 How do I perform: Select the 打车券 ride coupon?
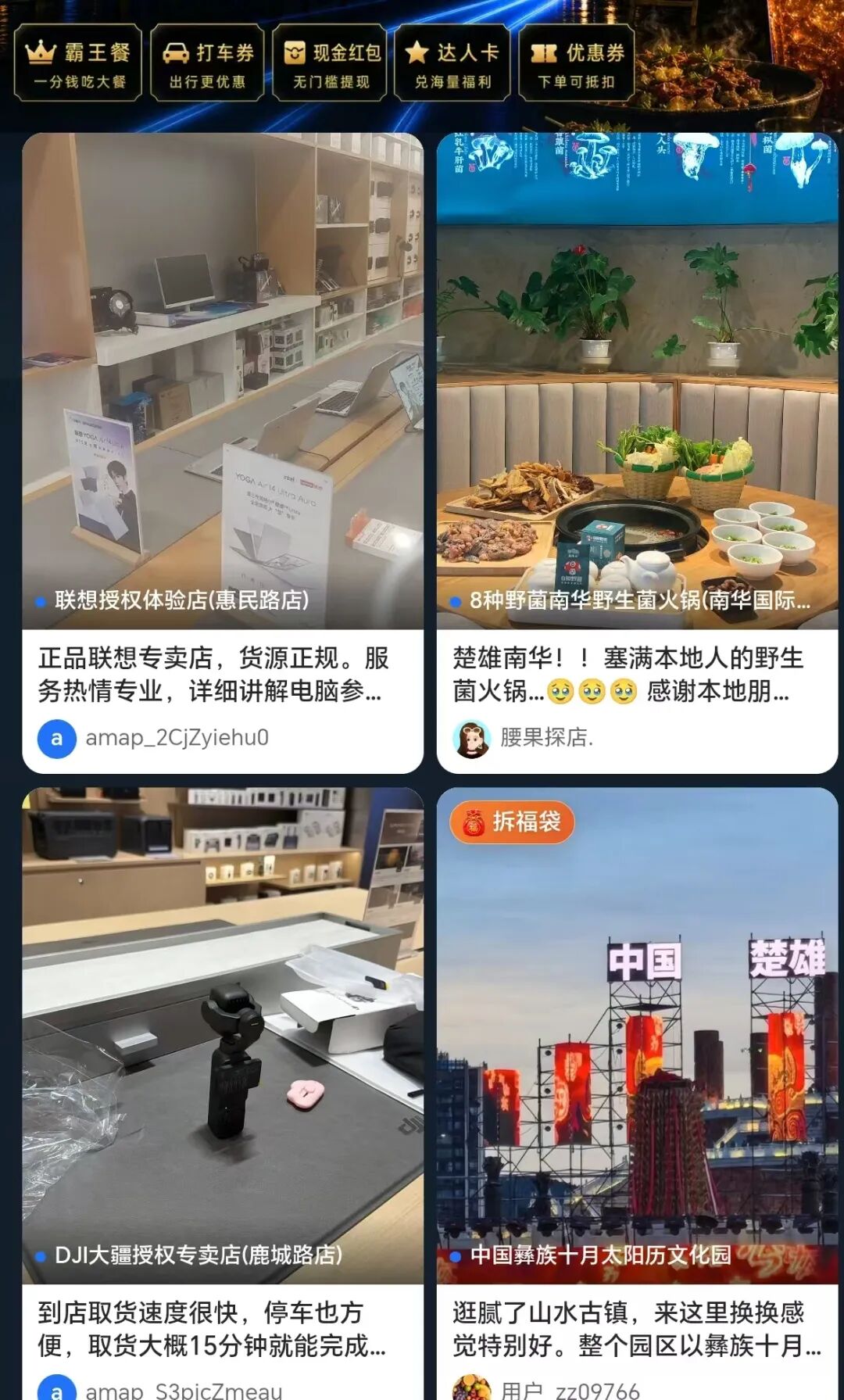[207, 63]
